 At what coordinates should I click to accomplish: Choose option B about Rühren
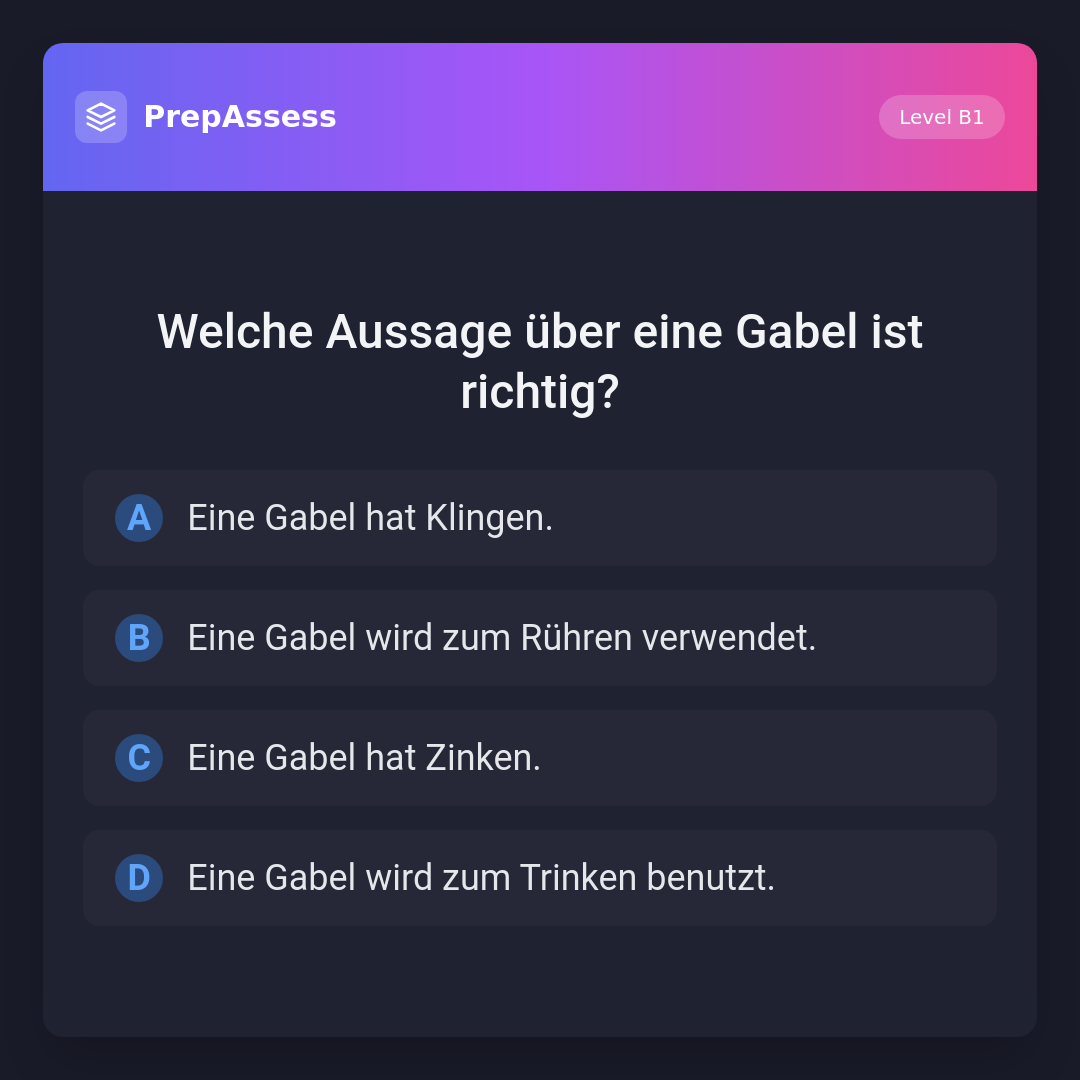[x=540, y=638]
